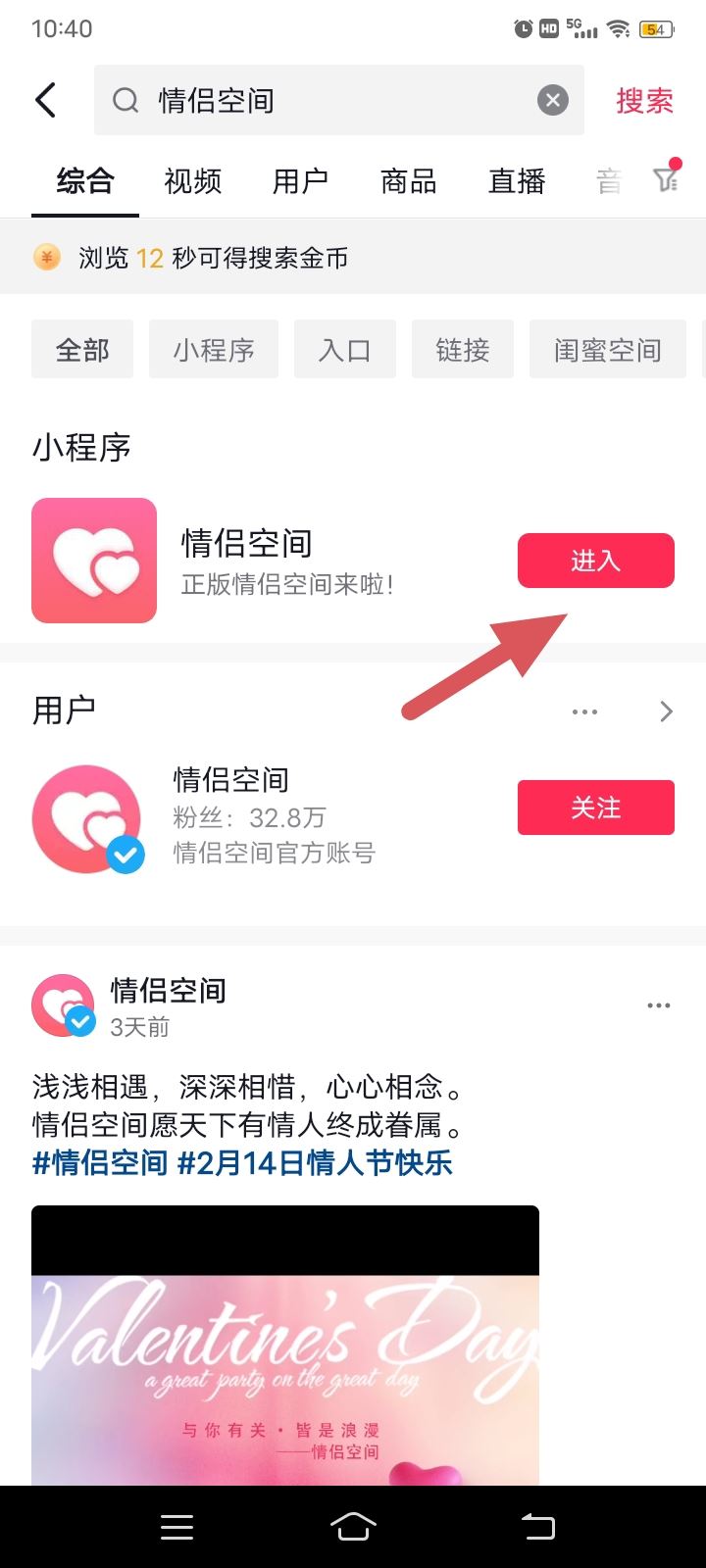Tap the back arrow at top left

pyautogui.click(x=45, y=100)
